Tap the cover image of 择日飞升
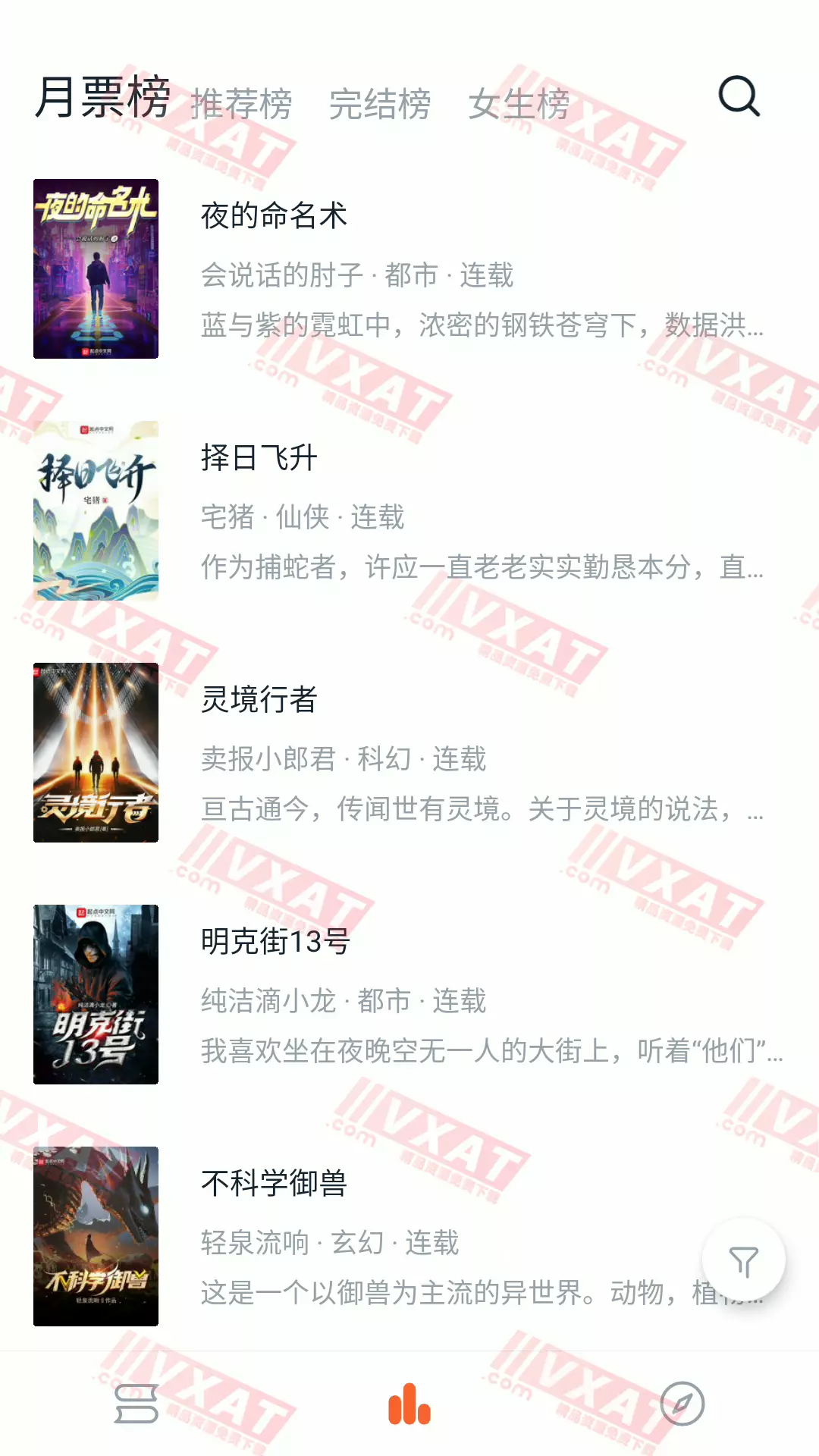This screenshot has width=819, height=1456. tap(97, 512)
